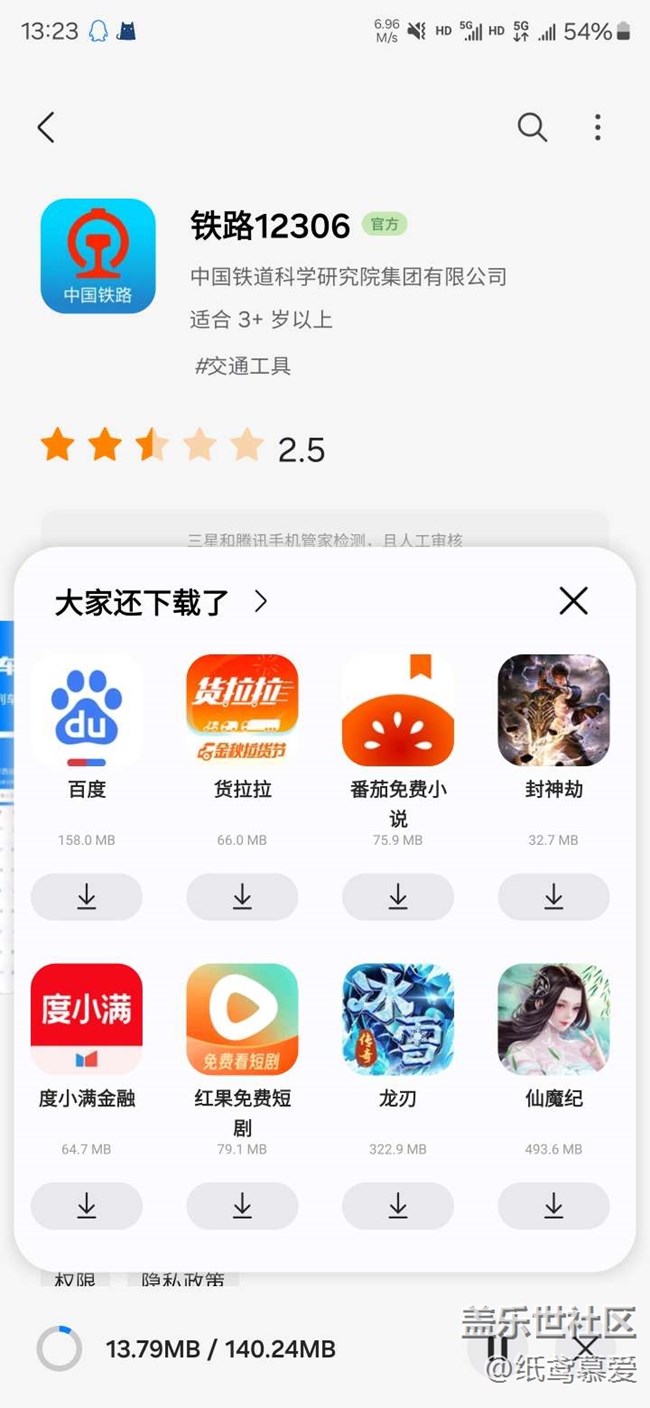Expand the 大家还下载了 list

click(261, 601)
